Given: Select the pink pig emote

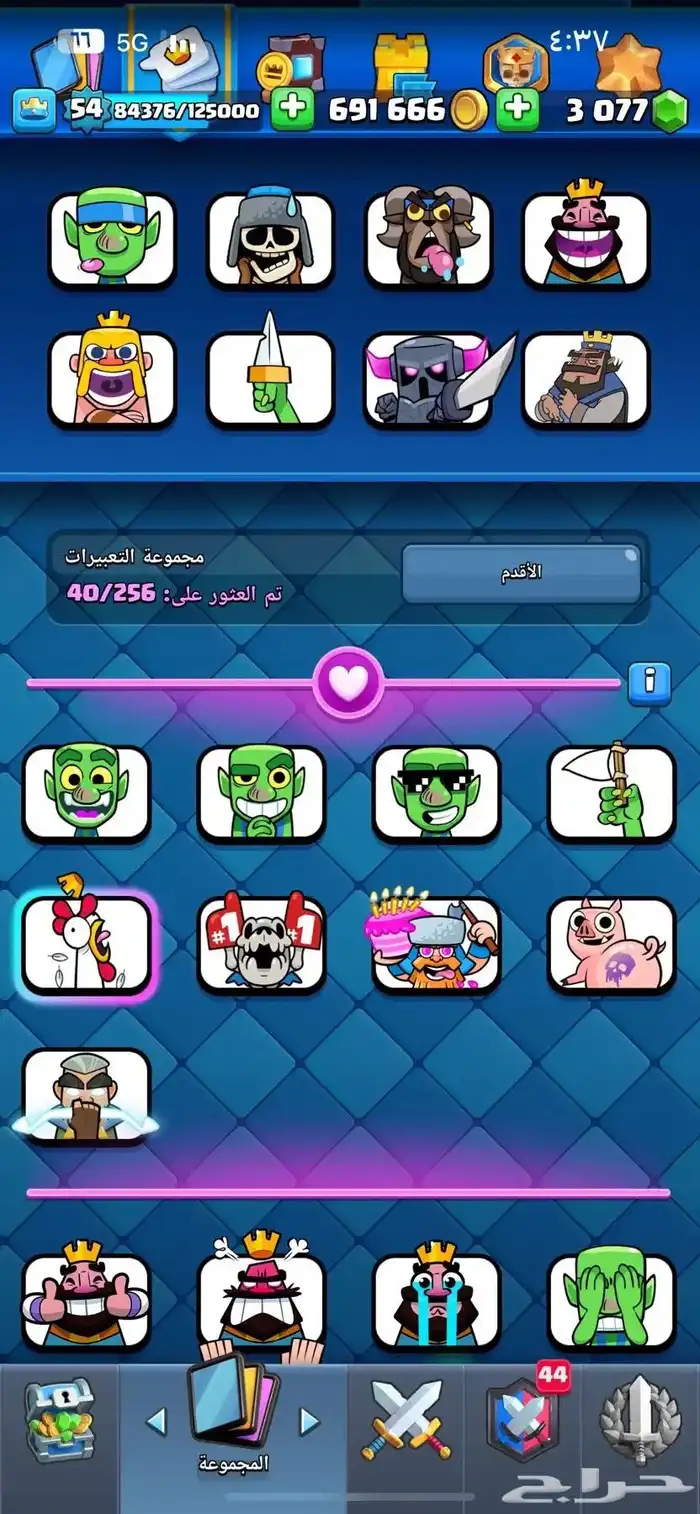Looking at the screenshot, I should point(612,945).
